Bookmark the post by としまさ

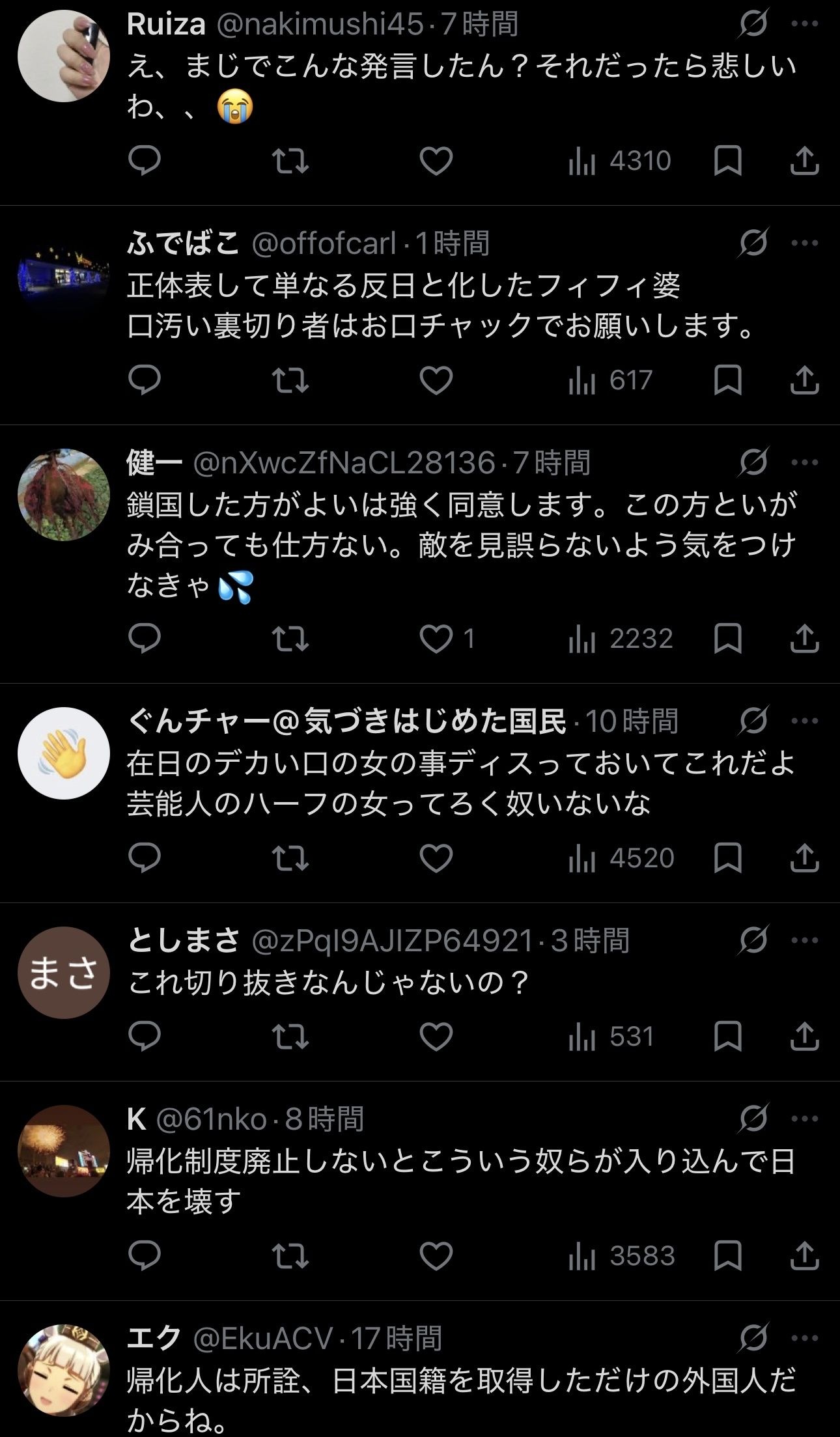coord(727,1037)
